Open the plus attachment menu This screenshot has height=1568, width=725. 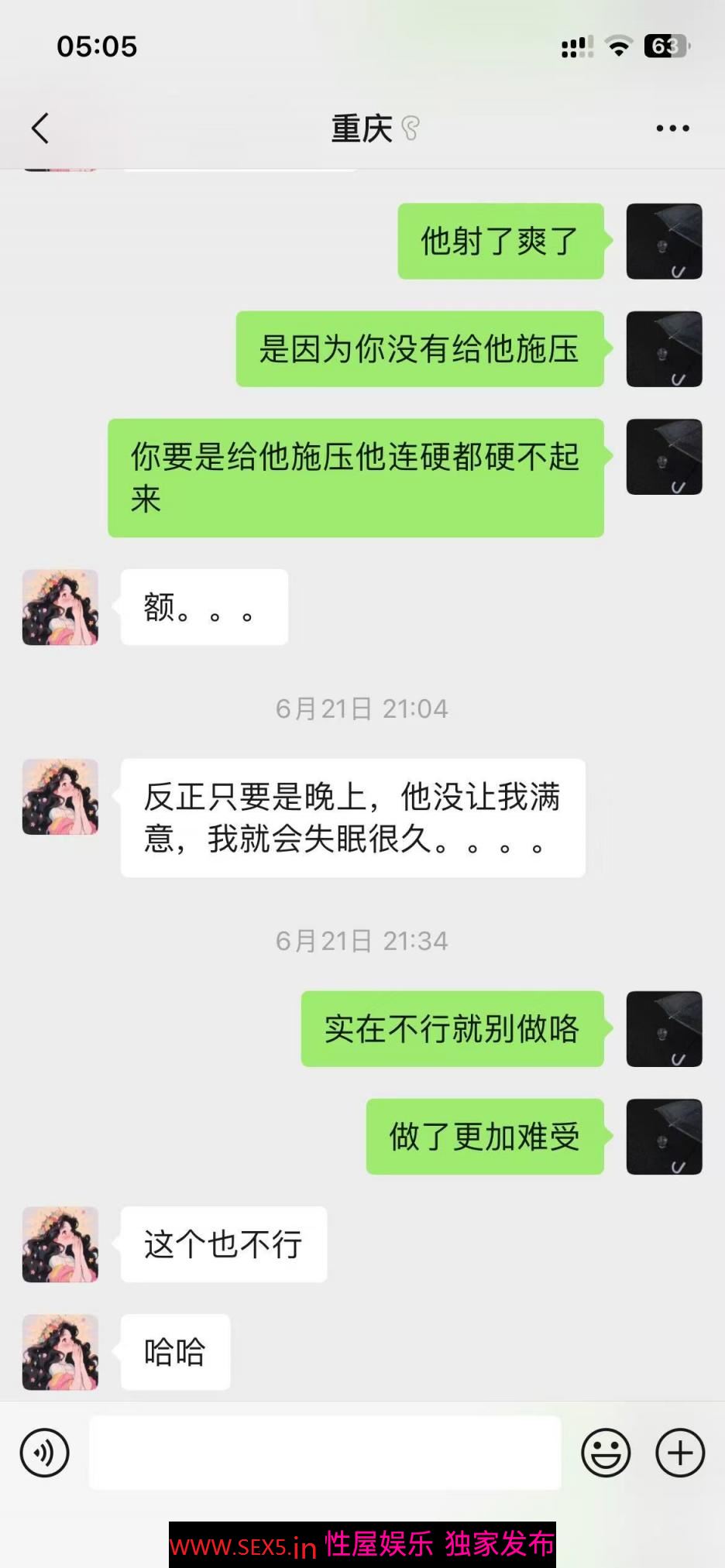[x=680, y=1453]
